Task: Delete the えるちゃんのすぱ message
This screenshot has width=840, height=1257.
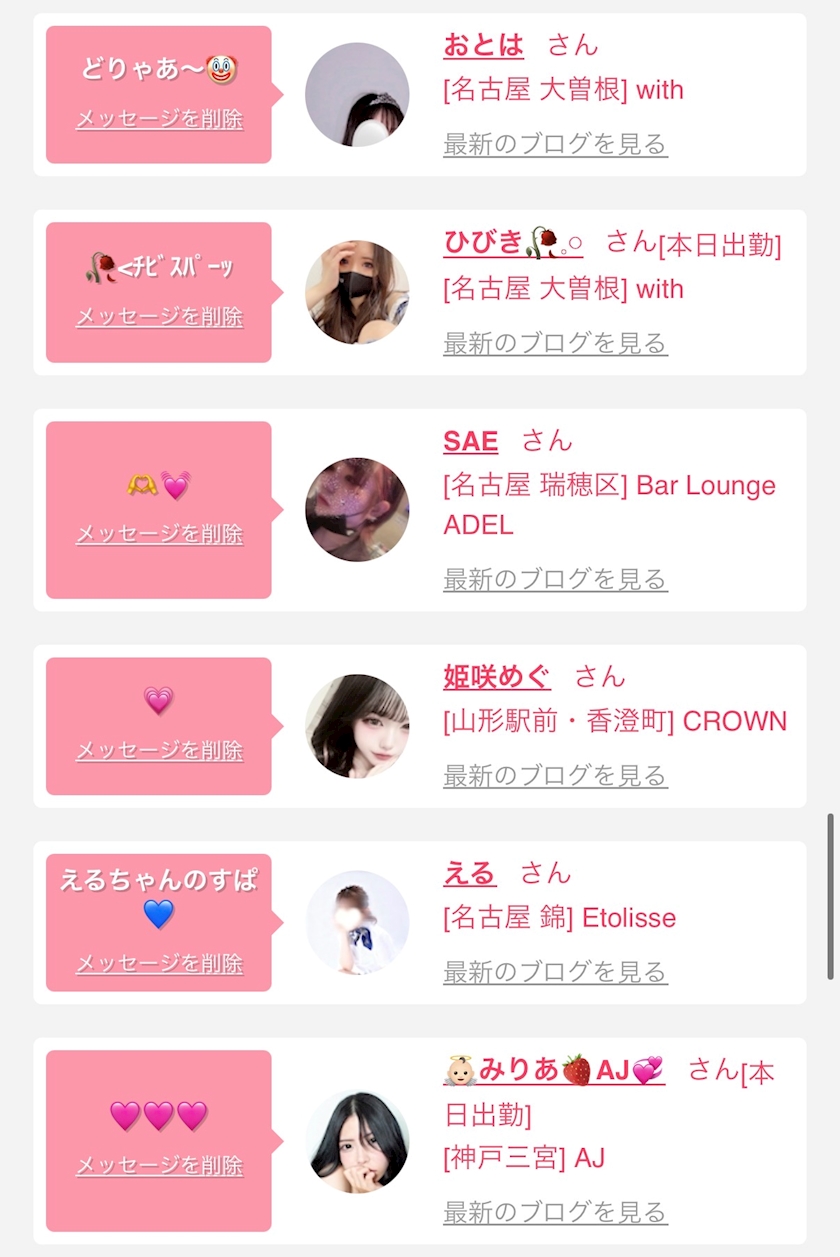Action: coord(159,964)
